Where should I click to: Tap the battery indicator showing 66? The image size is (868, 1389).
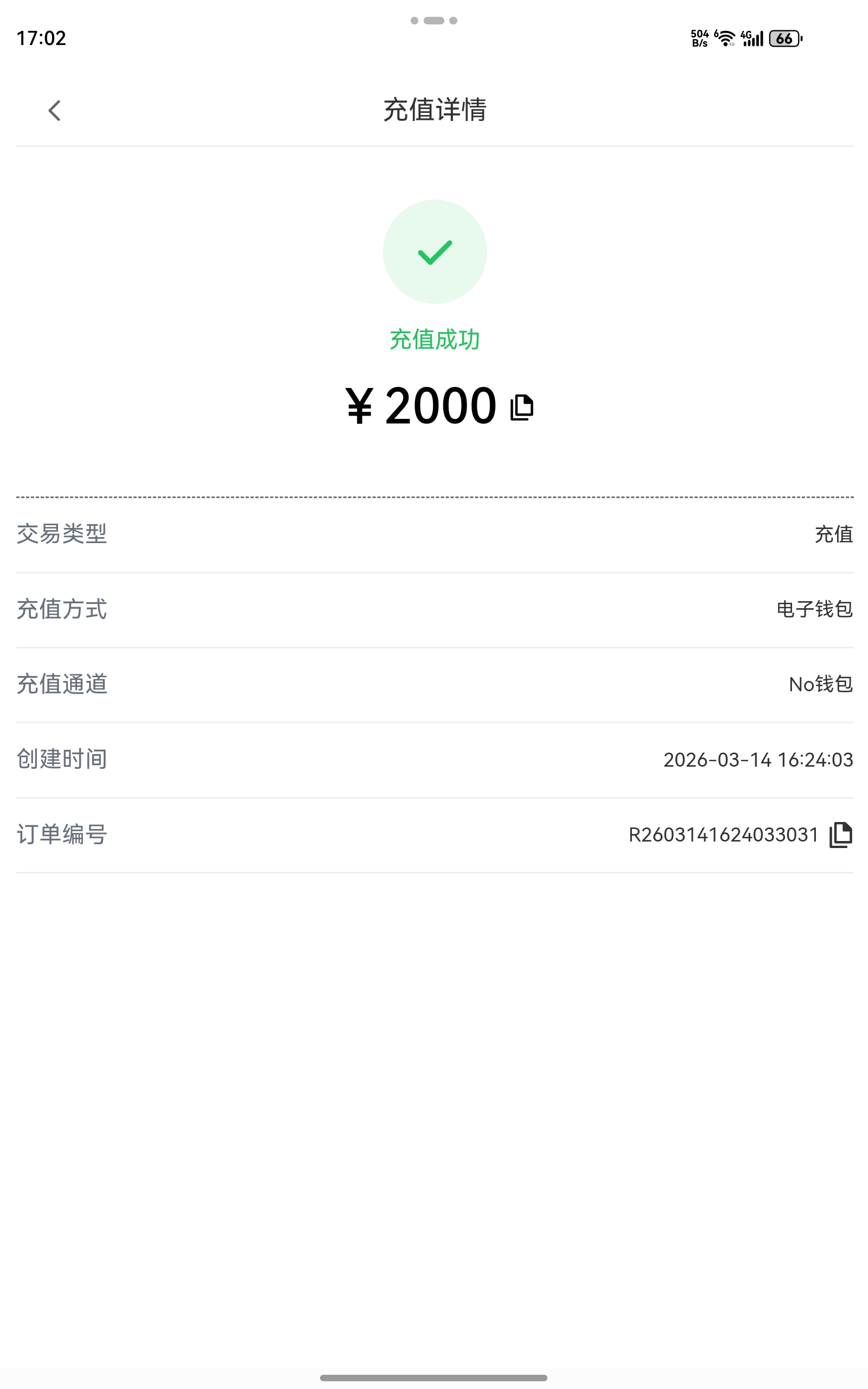(786, 39)
